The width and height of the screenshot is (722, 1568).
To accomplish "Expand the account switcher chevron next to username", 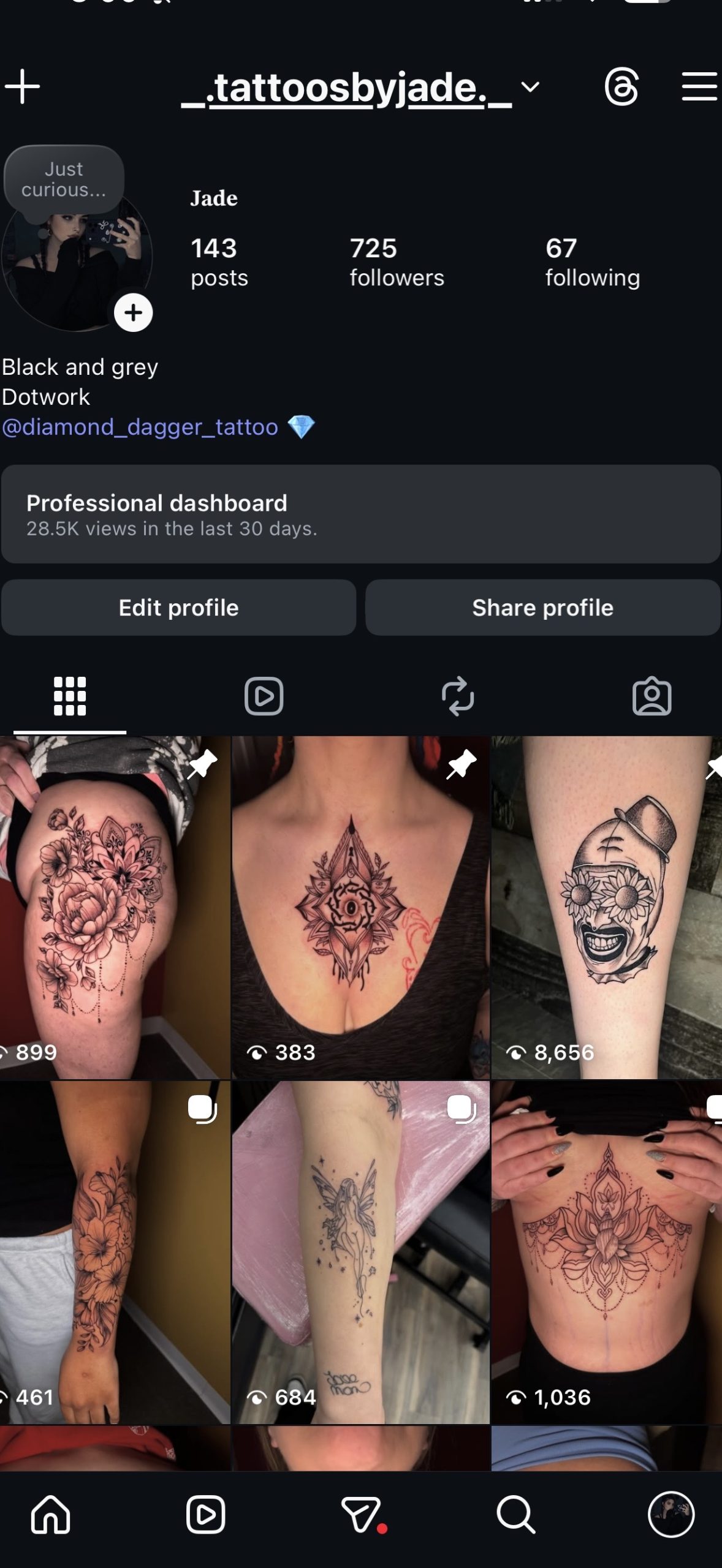I will pos(529,87).
